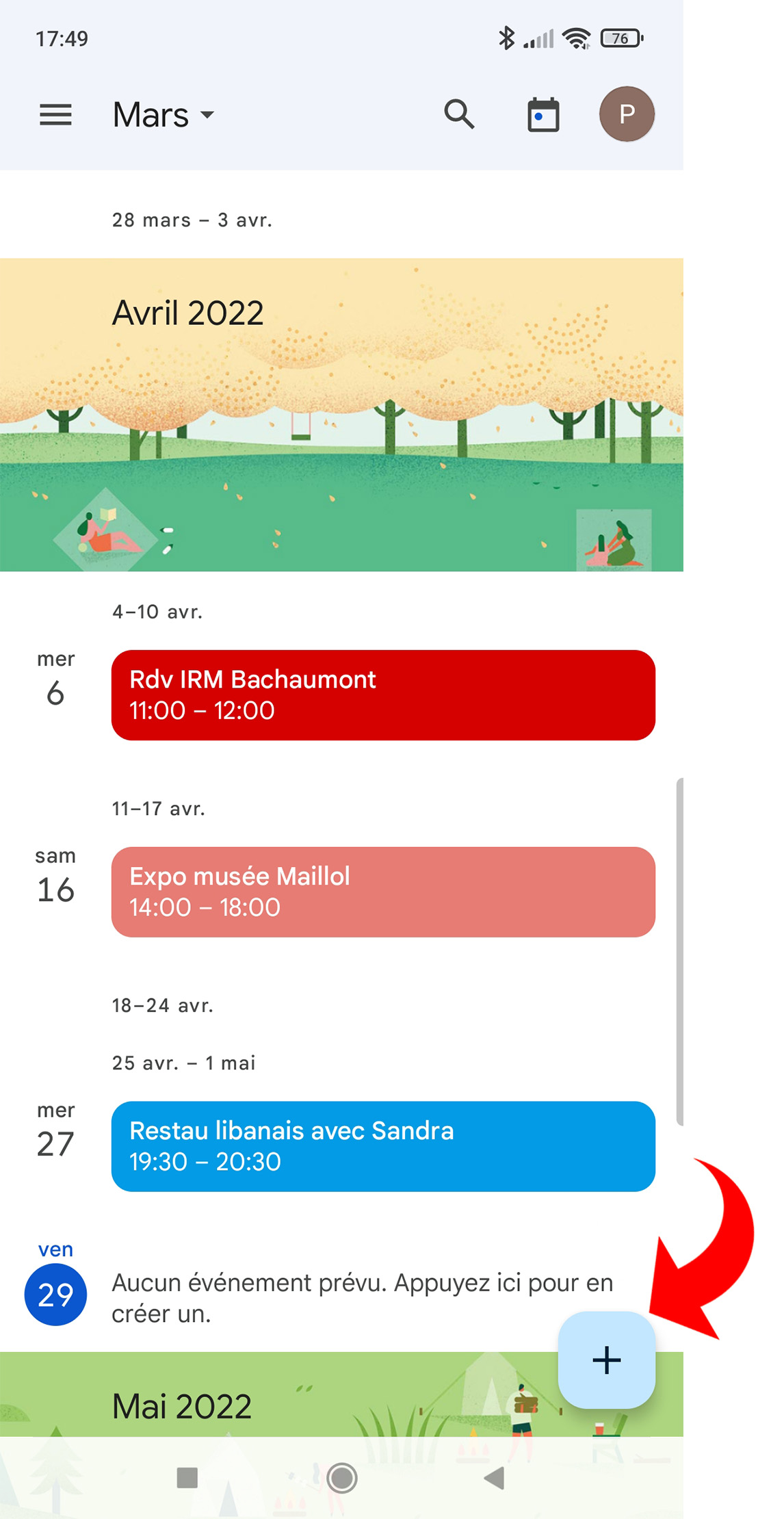Viewport: 784px width, 1519px height.
Task: Jump to today's date
Action: [x=543, y=114]
